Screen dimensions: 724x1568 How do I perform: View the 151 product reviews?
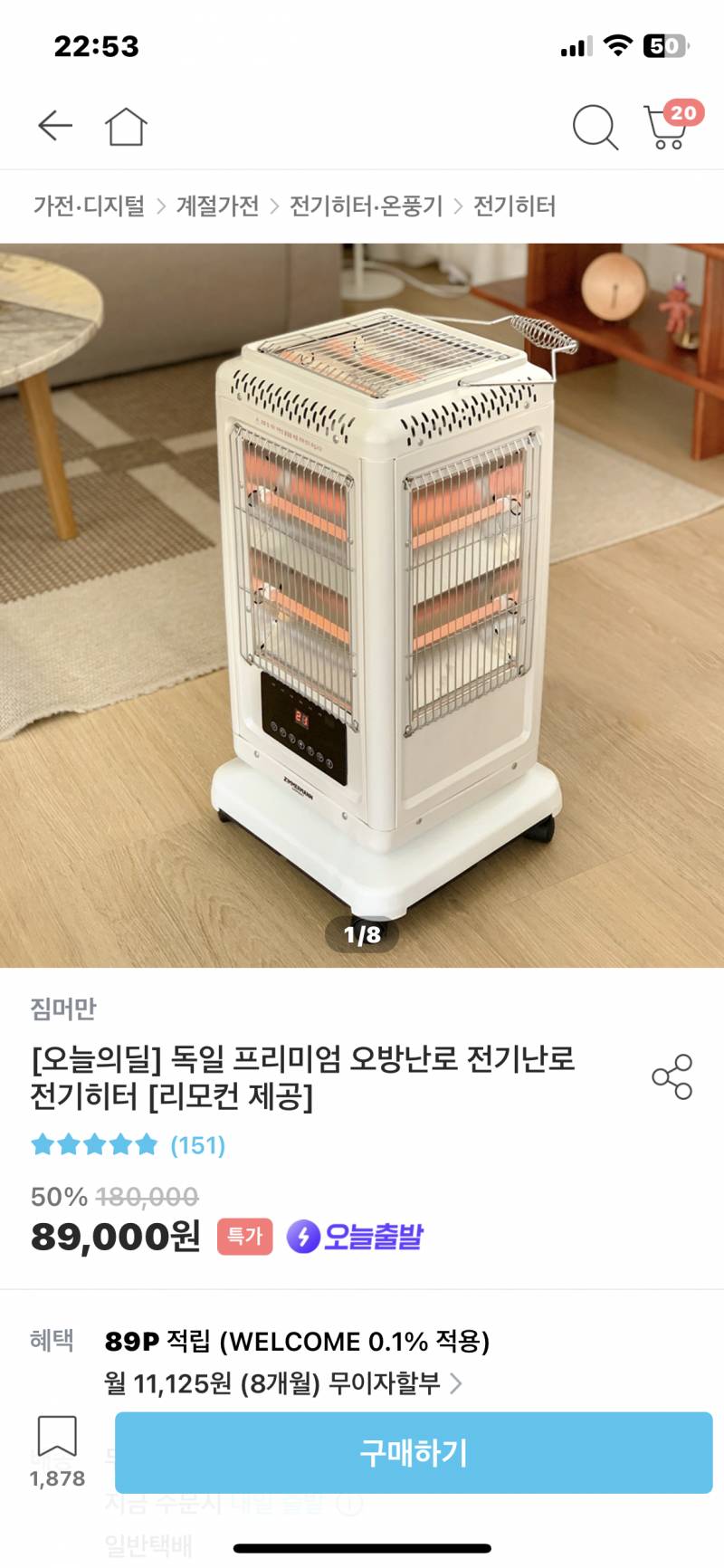coord(195,1144)
